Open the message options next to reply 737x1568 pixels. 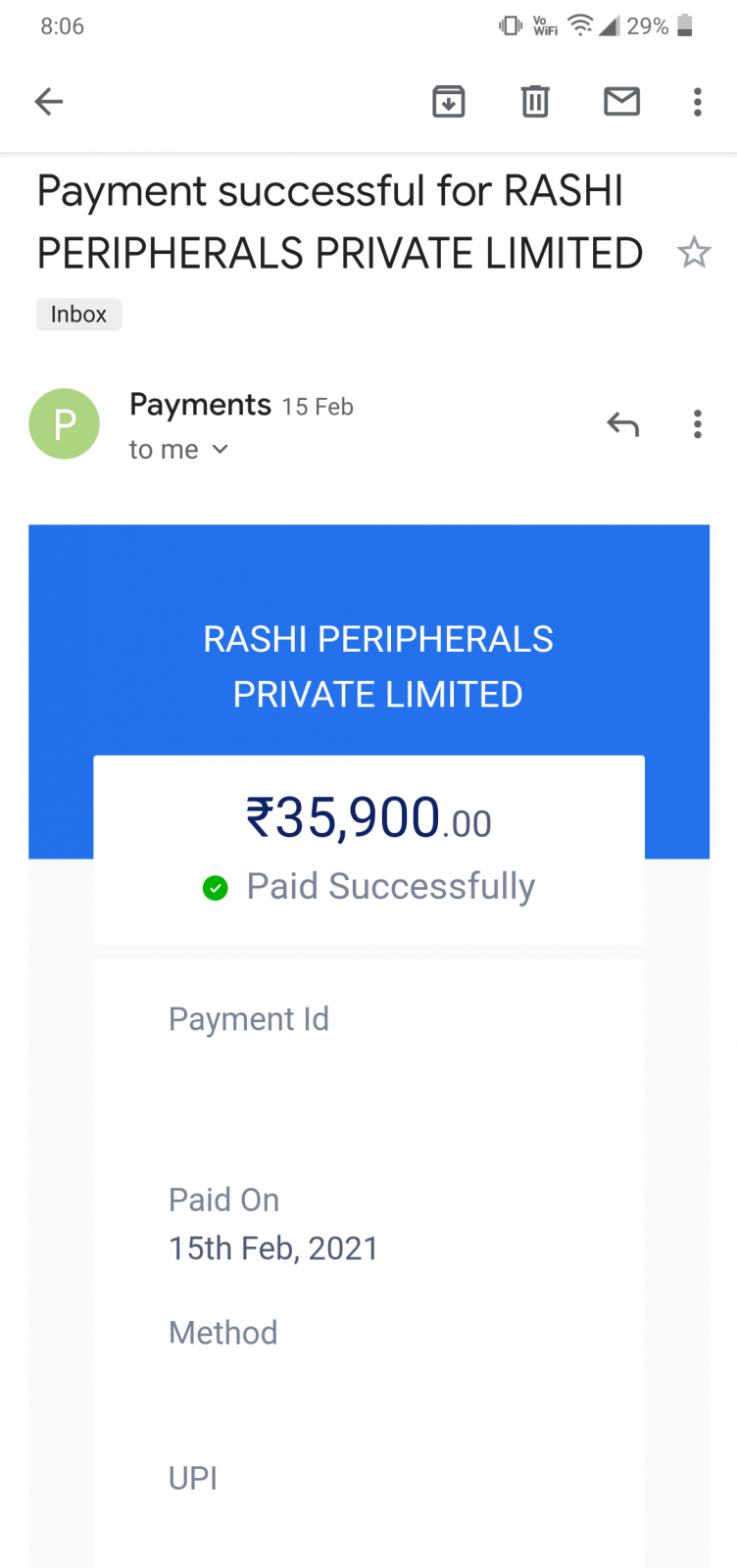698,424
